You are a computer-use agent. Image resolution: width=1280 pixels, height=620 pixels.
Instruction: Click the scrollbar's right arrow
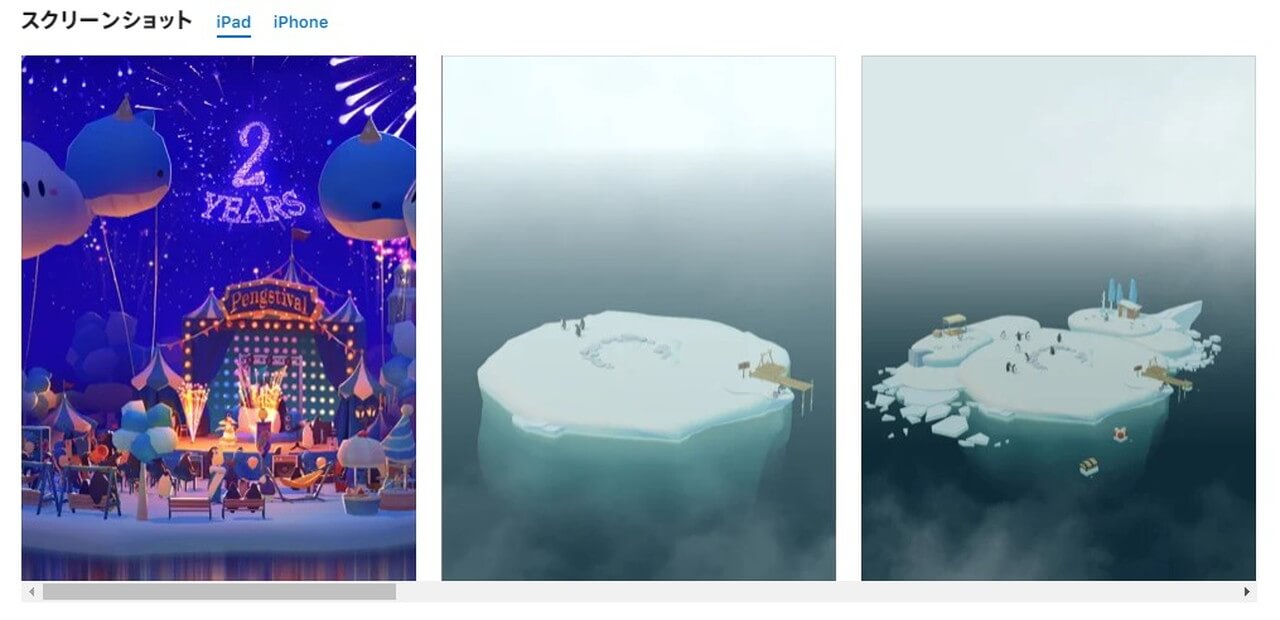click(x=1246, y=592)
